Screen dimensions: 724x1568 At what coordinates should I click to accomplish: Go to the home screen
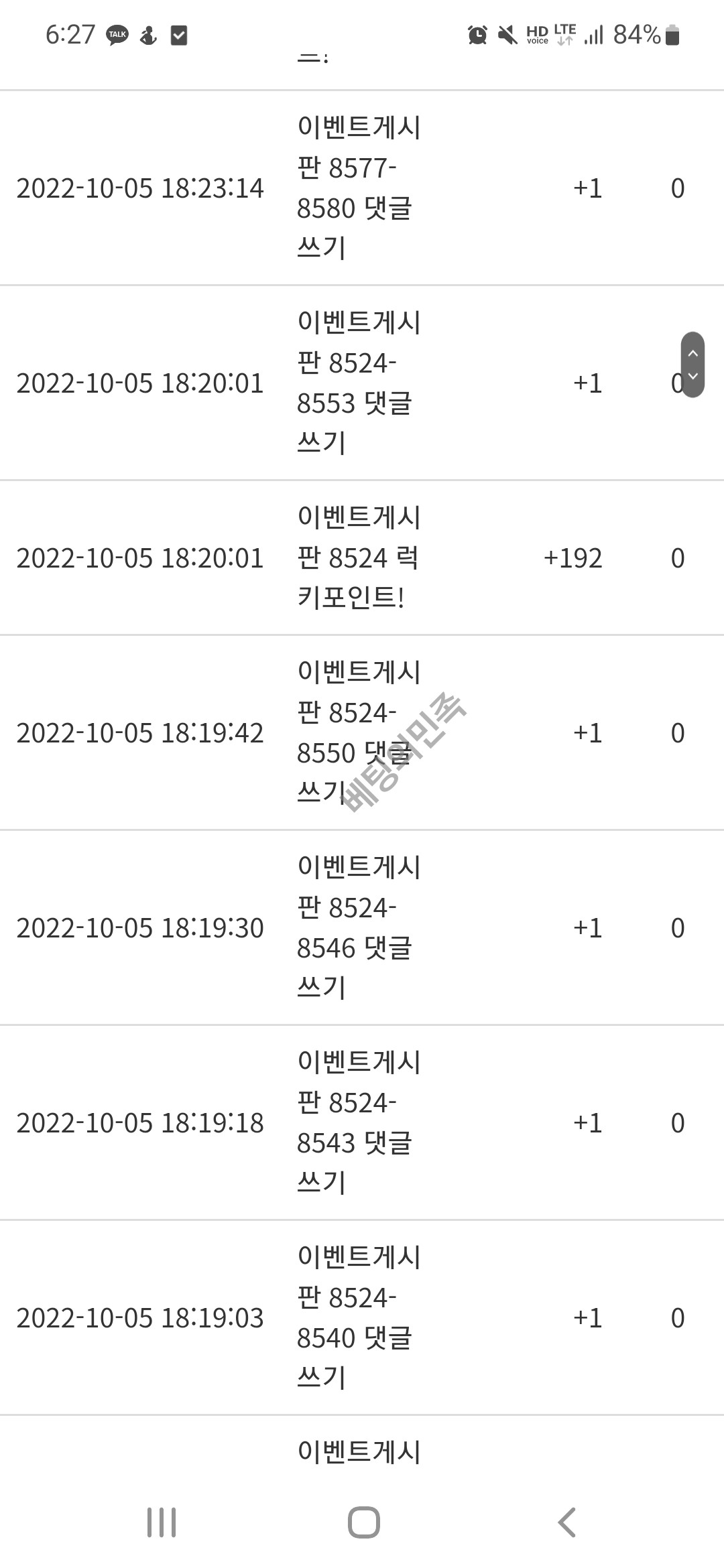point(363,1522)
